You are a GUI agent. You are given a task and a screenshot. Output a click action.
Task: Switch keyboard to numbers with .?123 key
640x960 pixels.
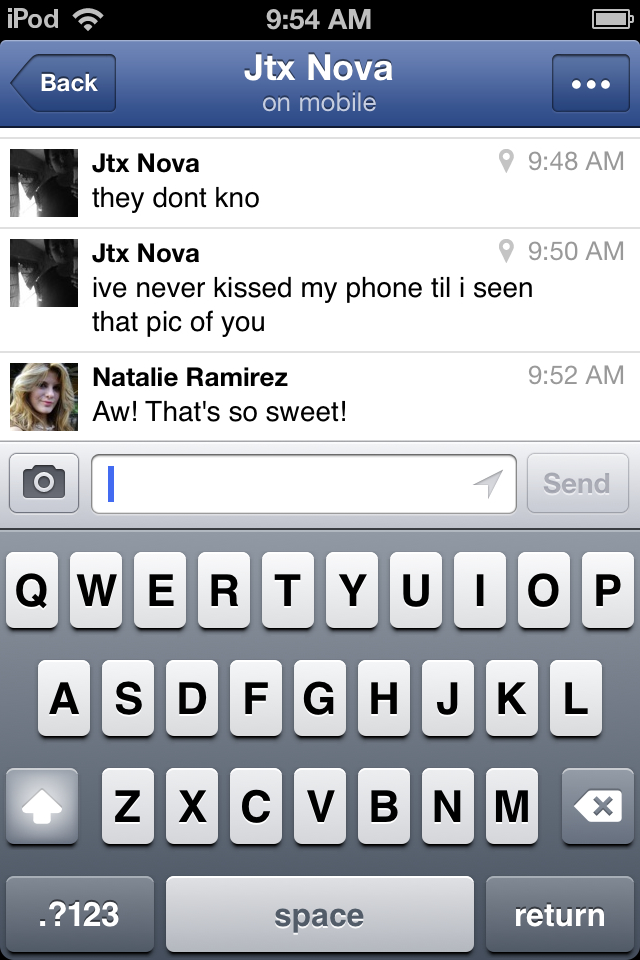[80, 914]
